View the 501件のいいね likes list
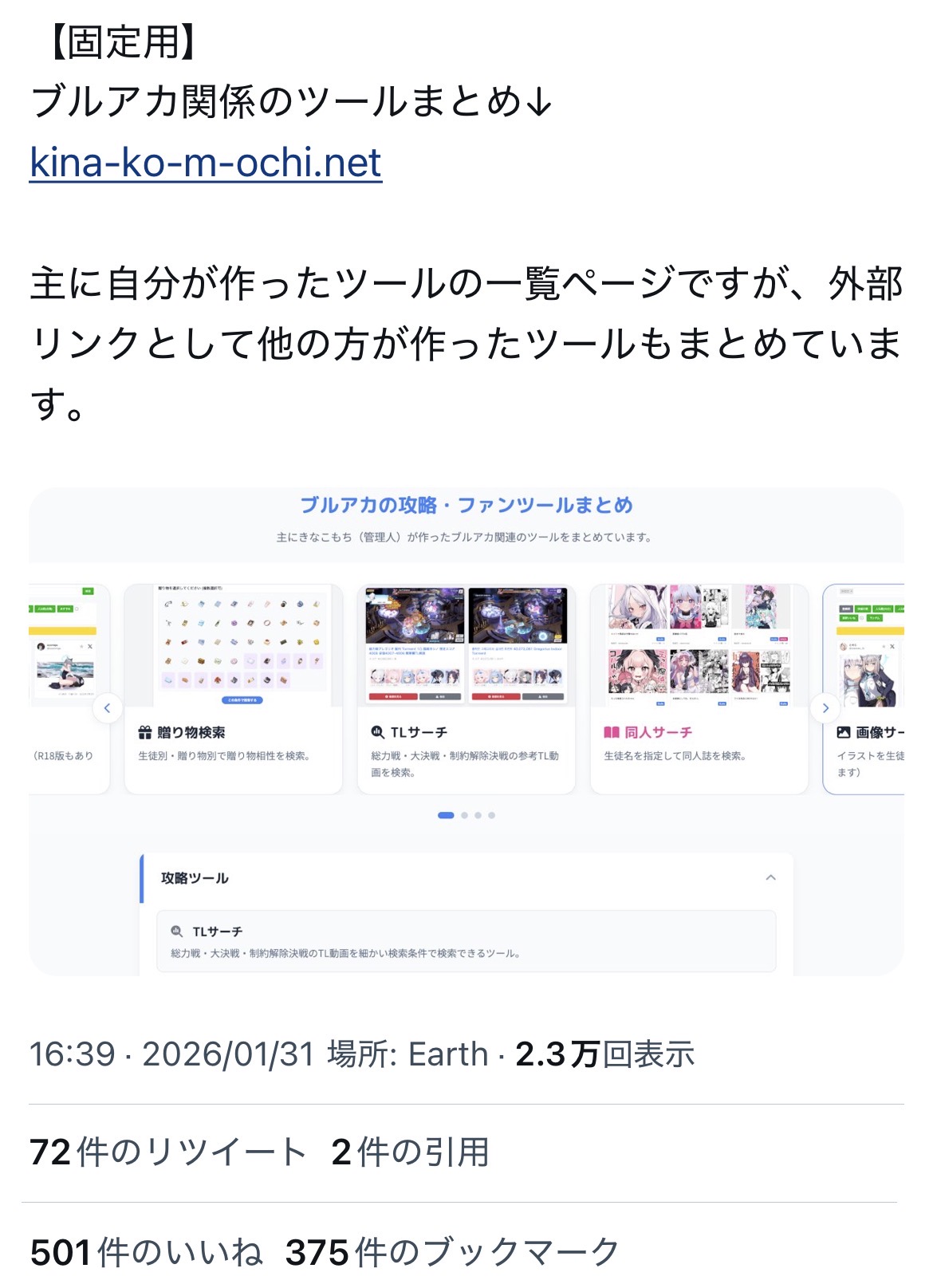Image resolution: width=933 pixels, height=1288 pixels. (x=146, y=1253)
